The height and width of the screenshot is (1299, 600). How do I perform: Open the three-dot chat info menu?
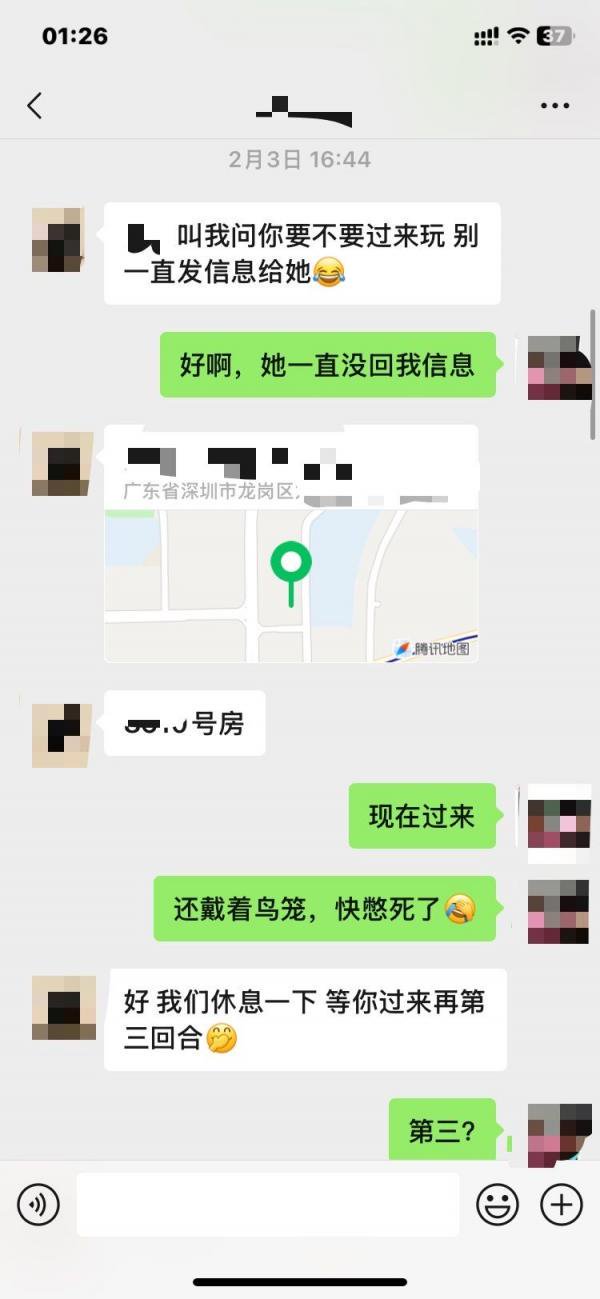point(554,106)
